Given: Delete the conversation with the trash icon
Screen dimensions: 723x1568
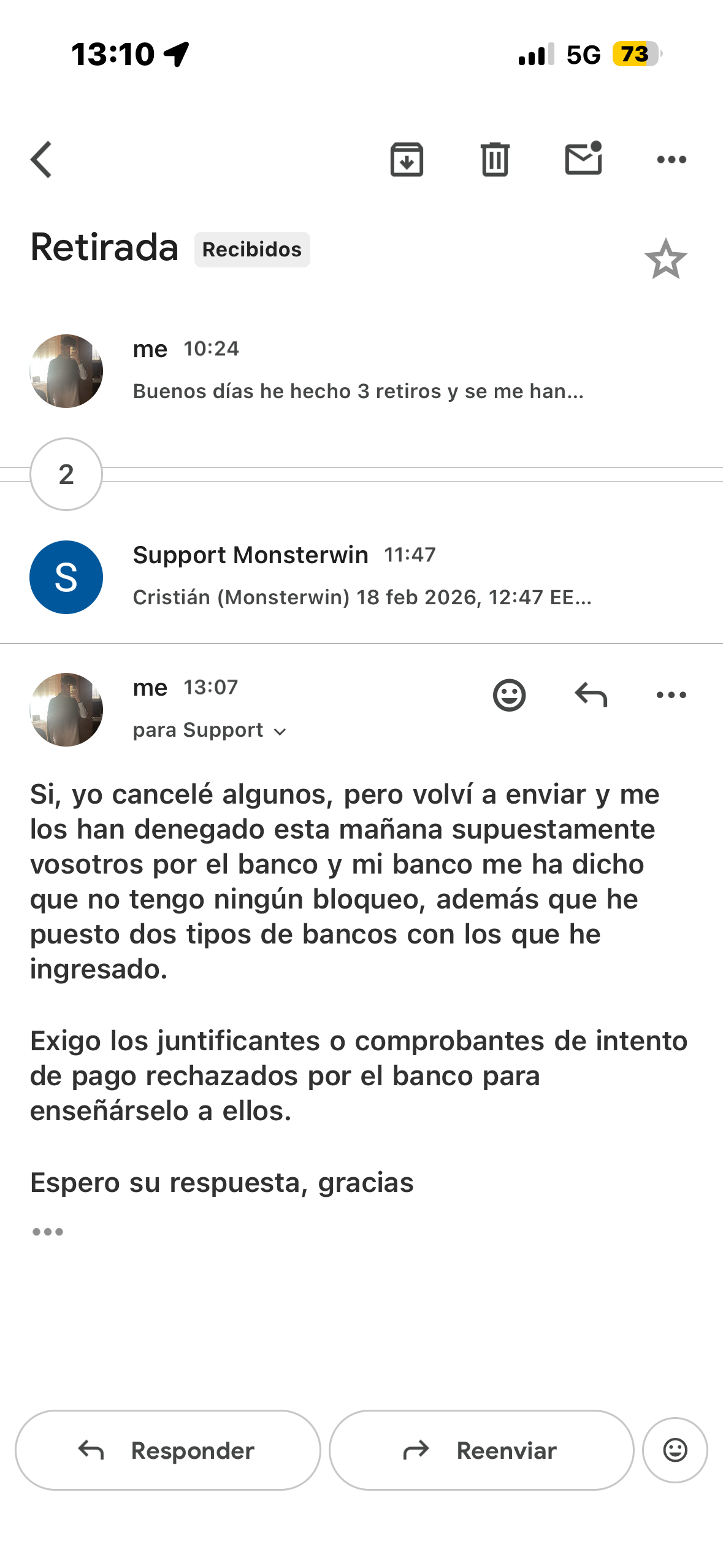Looking at the screenshot, I should tap(495, 159).
